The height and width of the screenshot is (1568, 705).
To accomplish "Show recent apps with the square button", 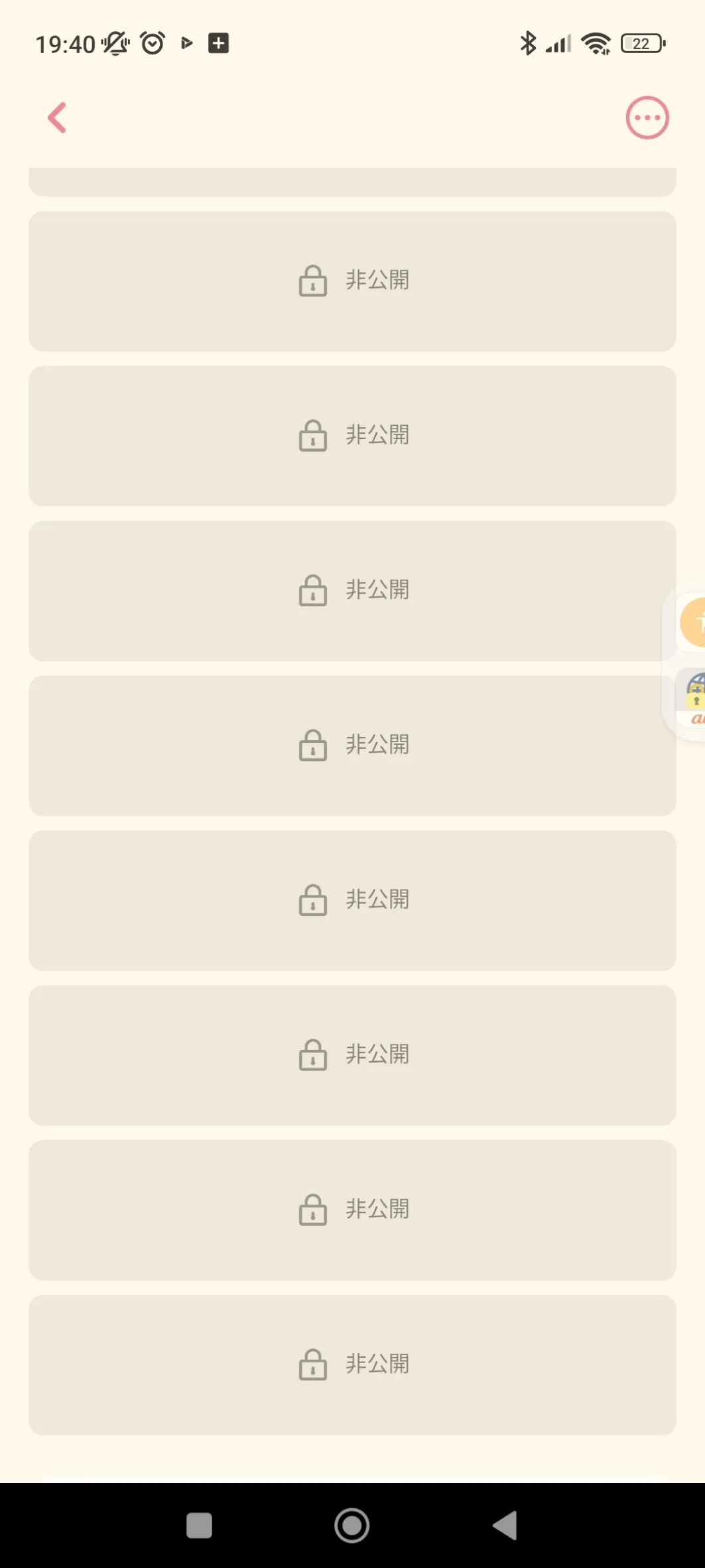I will coord(199,1525).
